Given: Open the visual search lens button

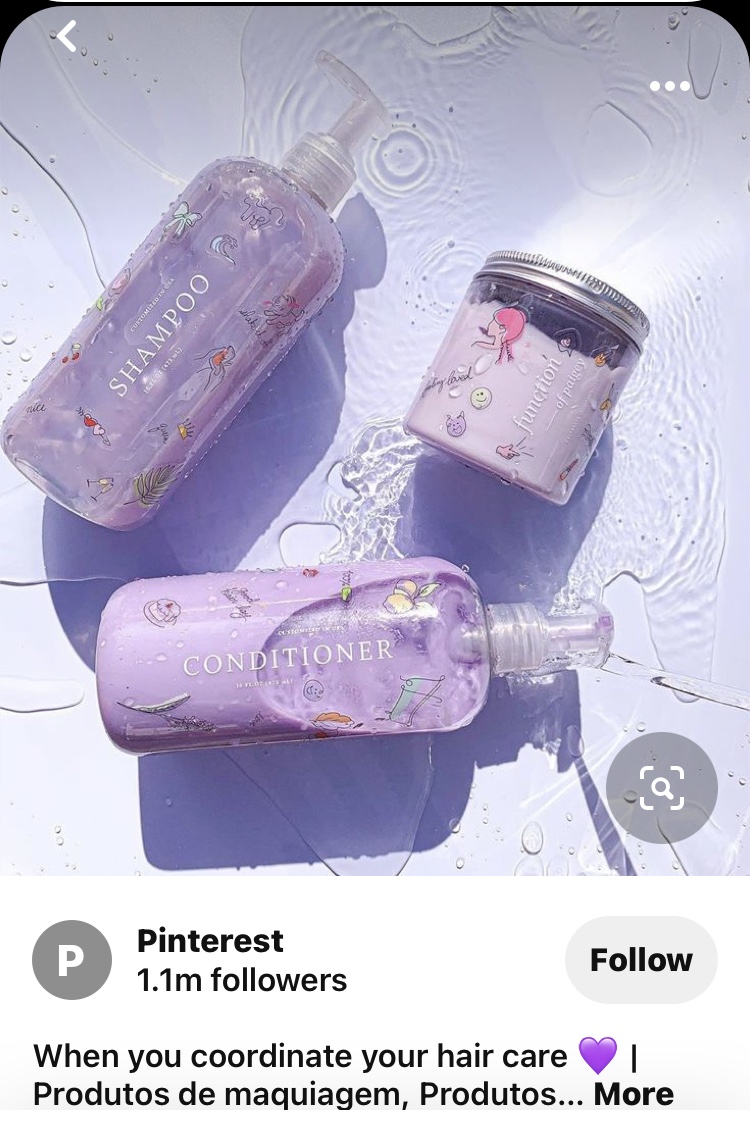Looking at the screenshot, I should pyautogui.click(x=661, y=787).
